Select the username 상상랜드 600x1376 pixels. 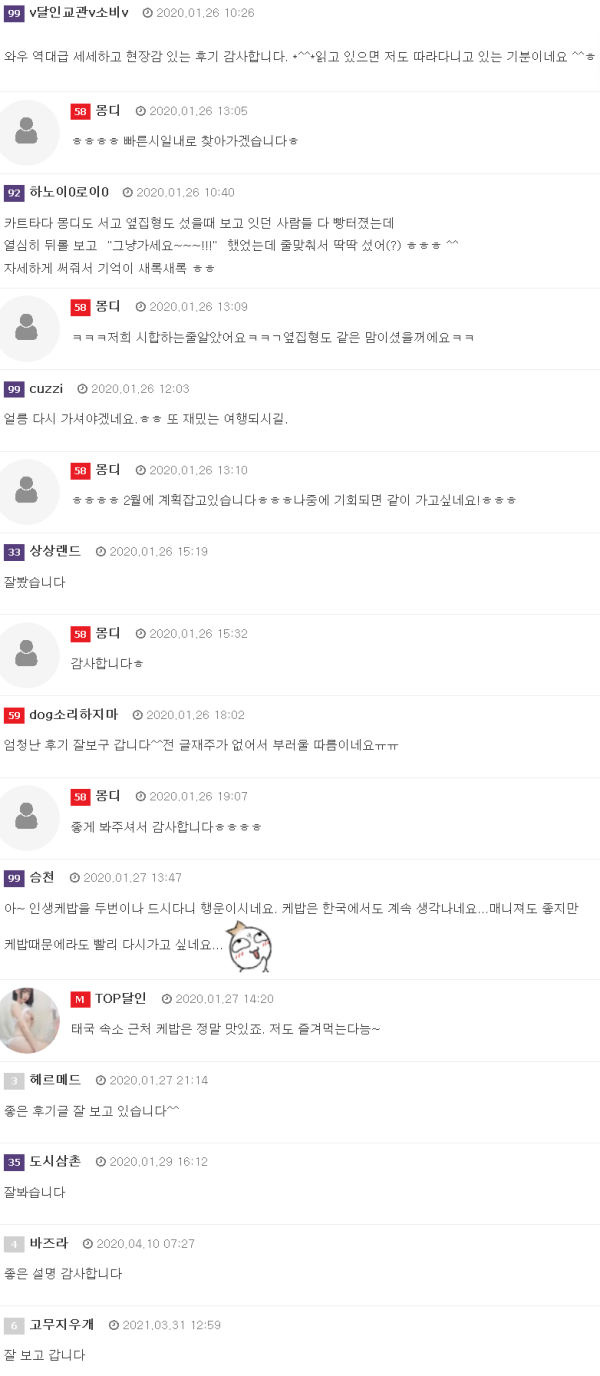tap(56, 551)
